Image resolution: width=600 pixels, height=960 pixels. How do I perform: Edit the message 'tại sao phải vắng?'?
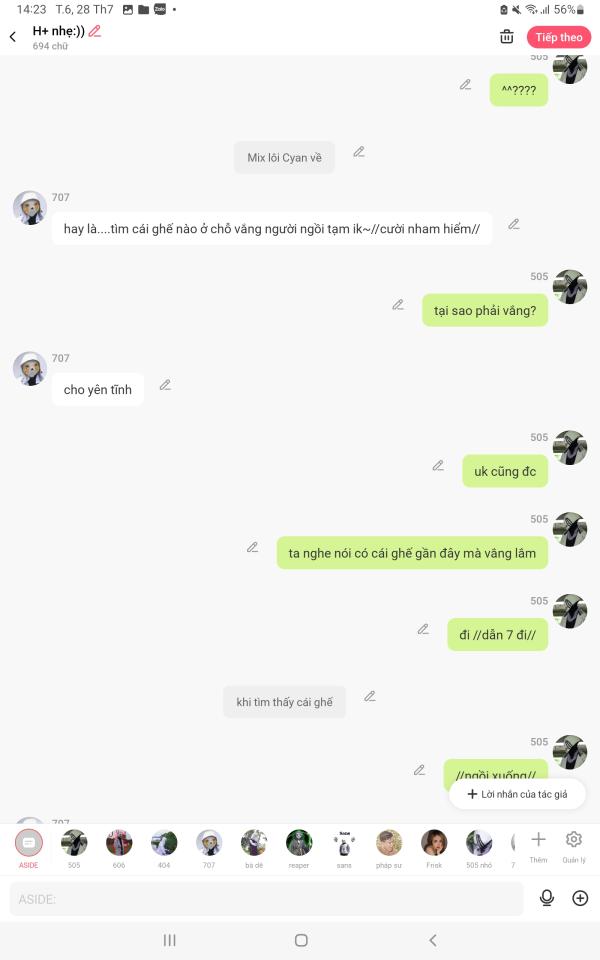398,304
